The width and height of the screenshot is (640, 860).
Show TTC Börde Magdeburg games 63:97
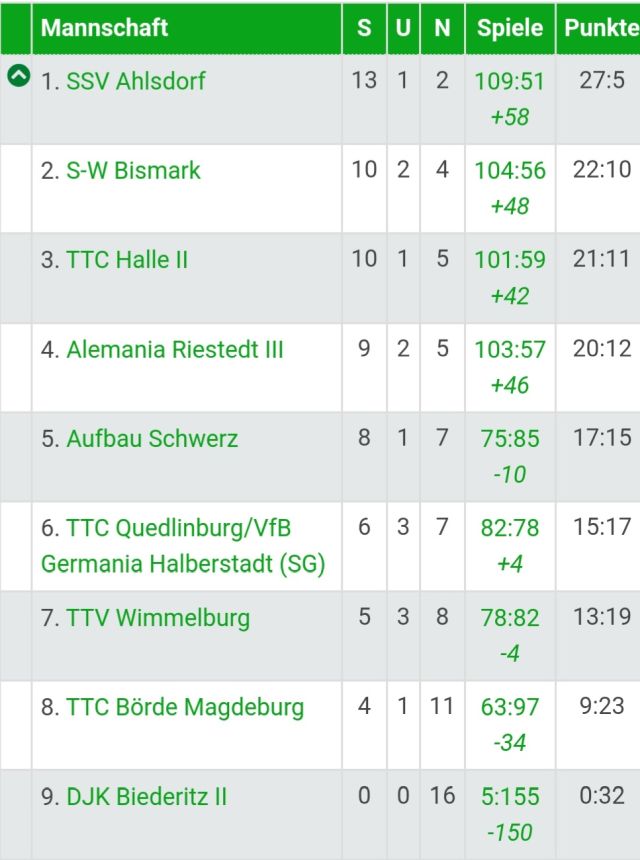pos(510,708)
